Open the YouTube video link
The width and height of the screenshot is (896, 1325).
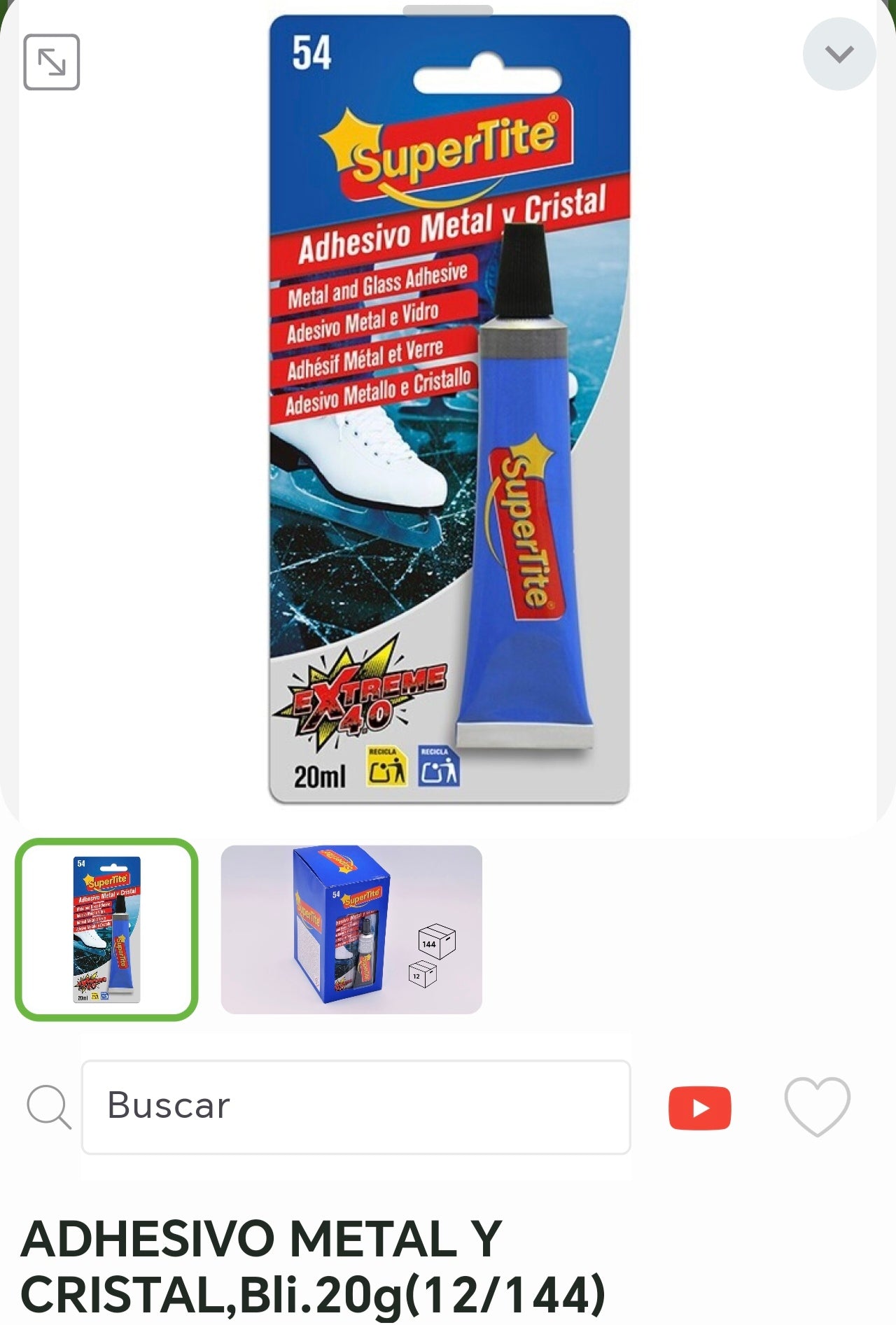(x=699, y=1108)
